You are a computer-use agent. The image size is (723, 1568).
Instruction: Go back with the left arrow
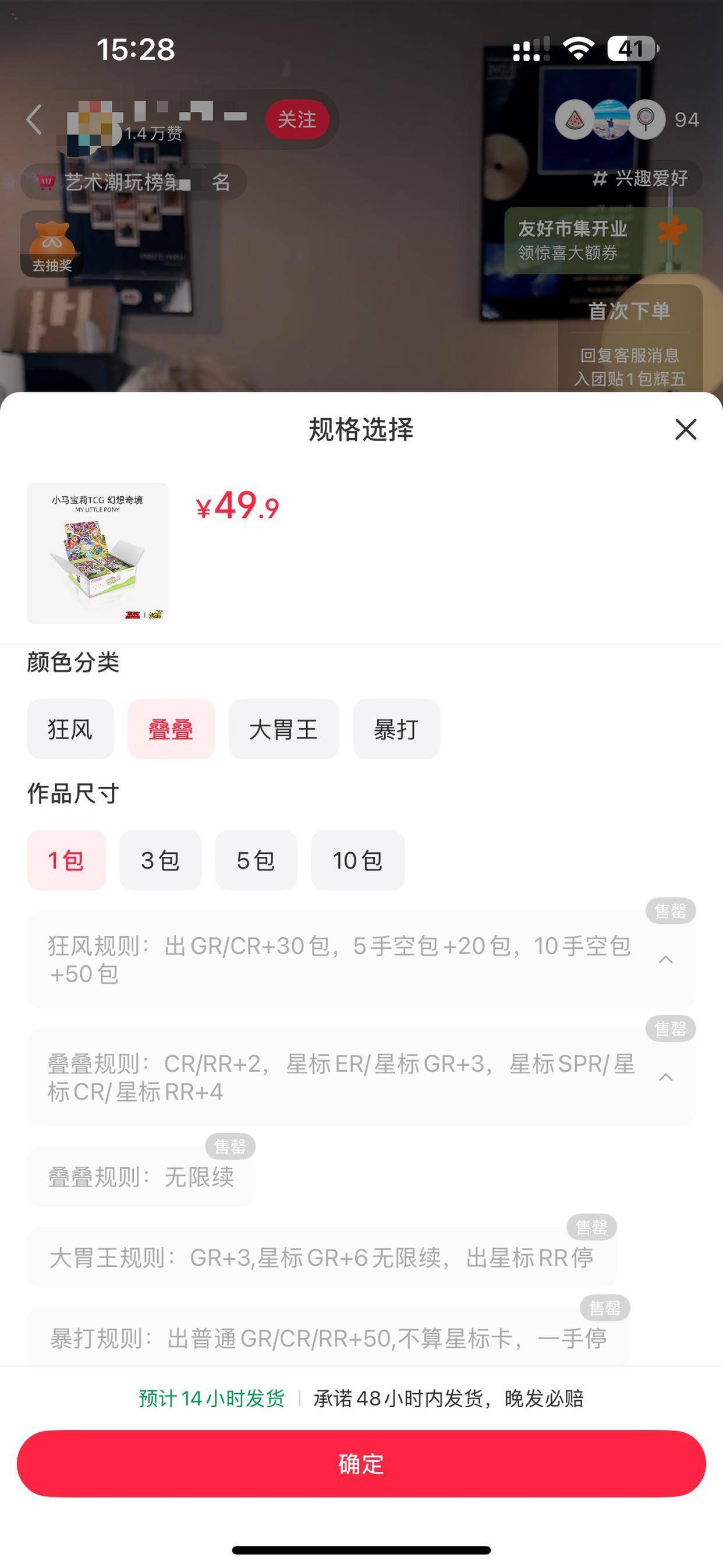(35, 119)
